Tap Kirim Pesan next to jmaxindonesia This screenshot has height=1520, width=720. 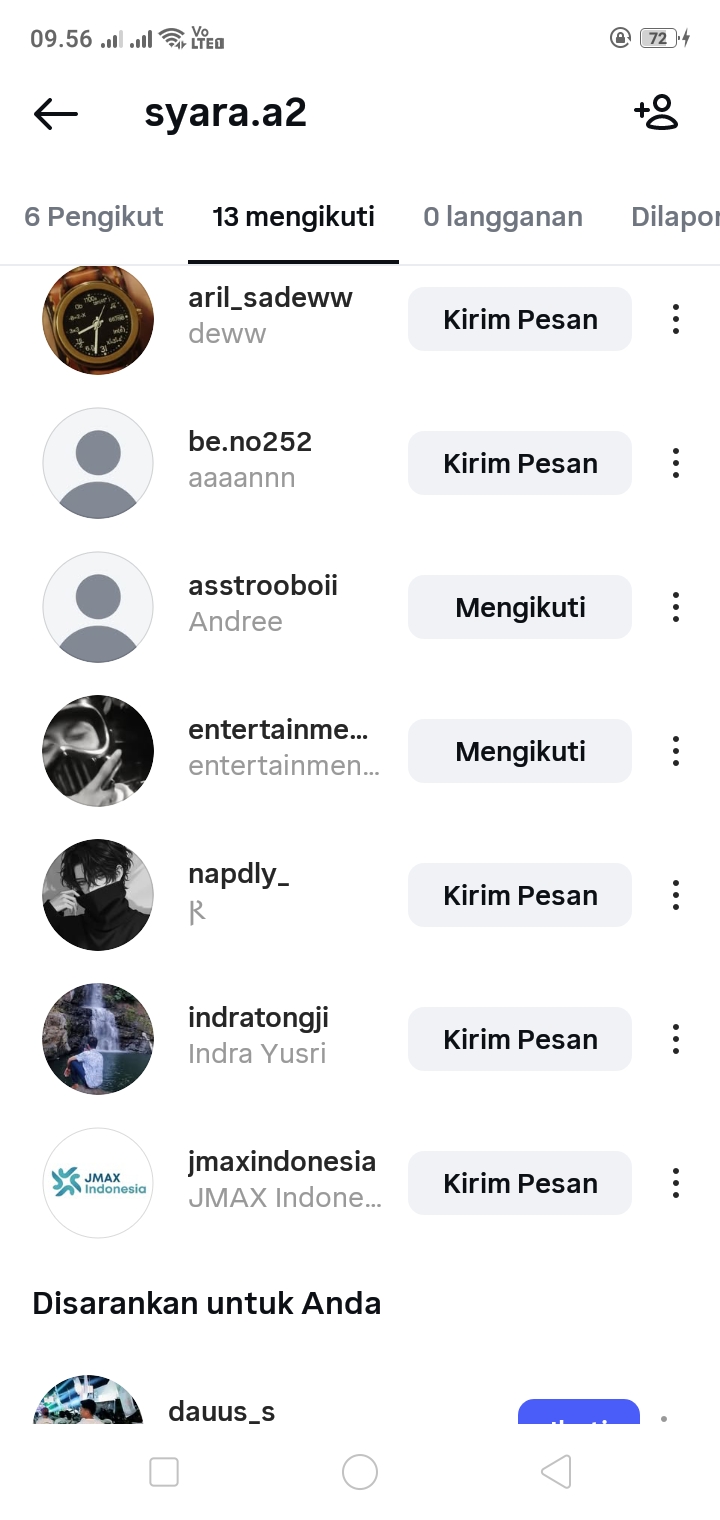(520, 1184)
